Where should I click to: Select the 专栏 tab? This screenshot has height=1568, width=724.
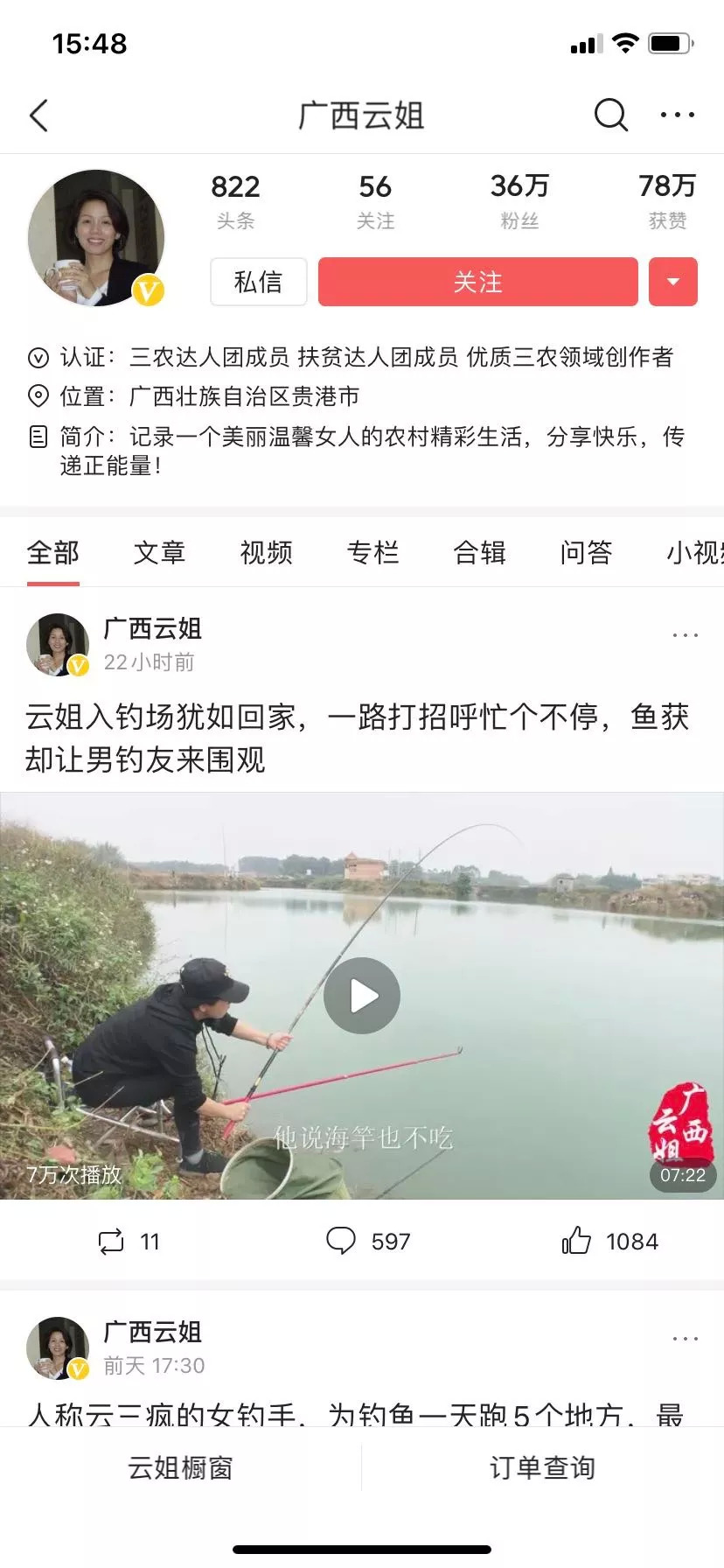372,552
